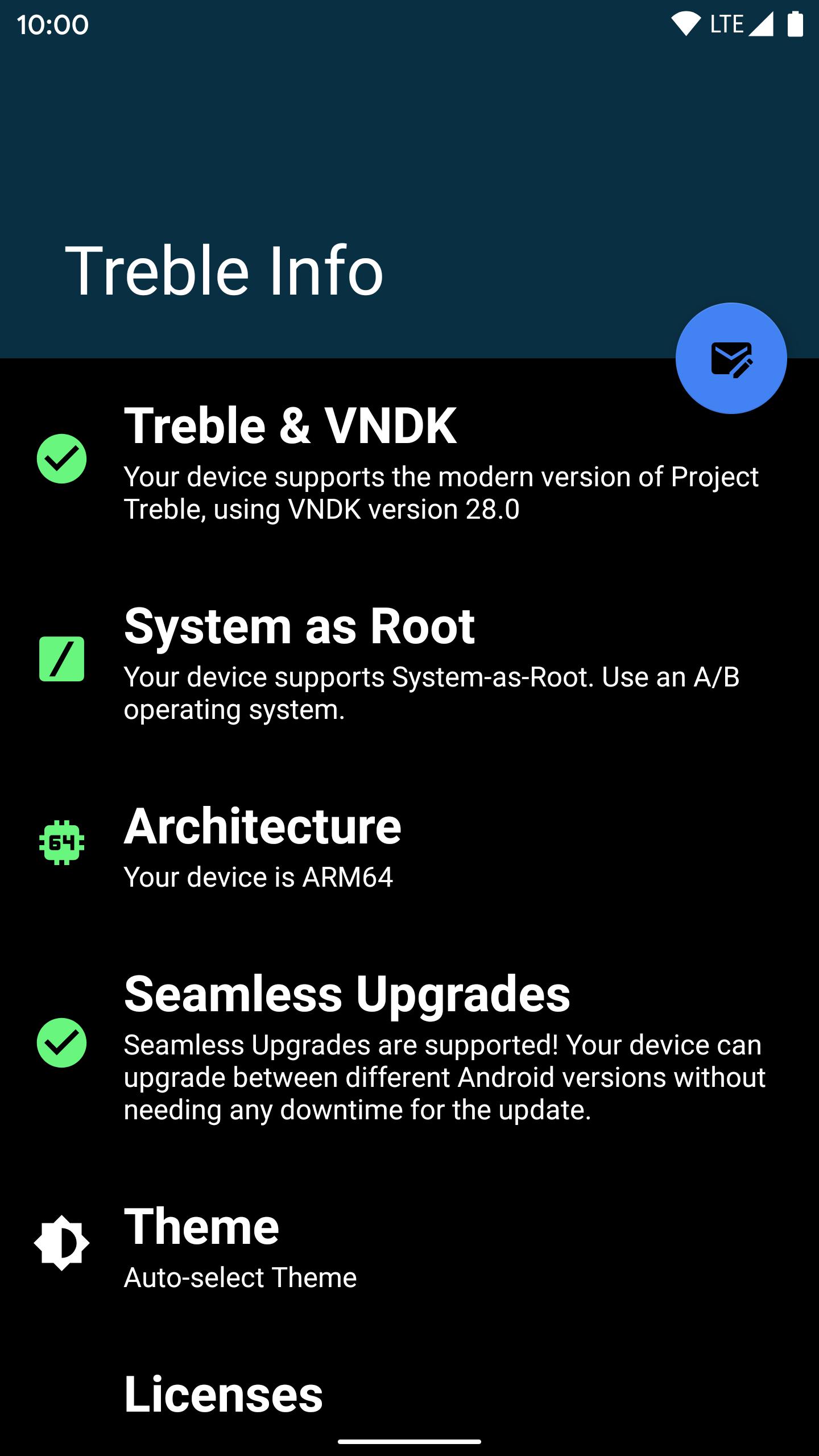Screen dimensions: 819x1456
Task: Tap the gesture navigation bar at bottom
Action: pyautogui.click(x=409, y=1443)
